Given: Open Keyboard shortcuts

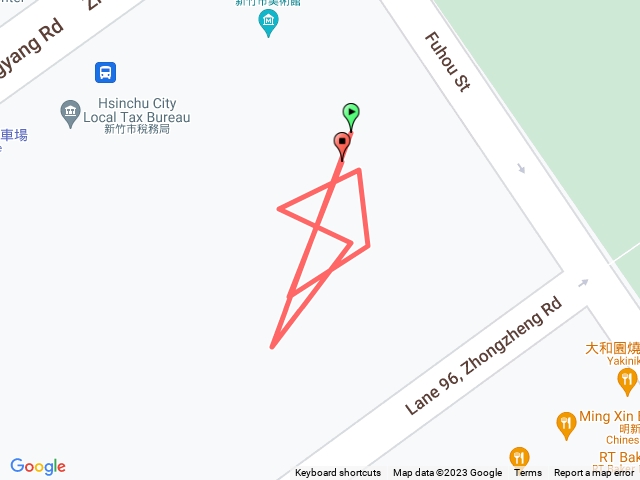Looking at the screenshot, I should 337,473.
